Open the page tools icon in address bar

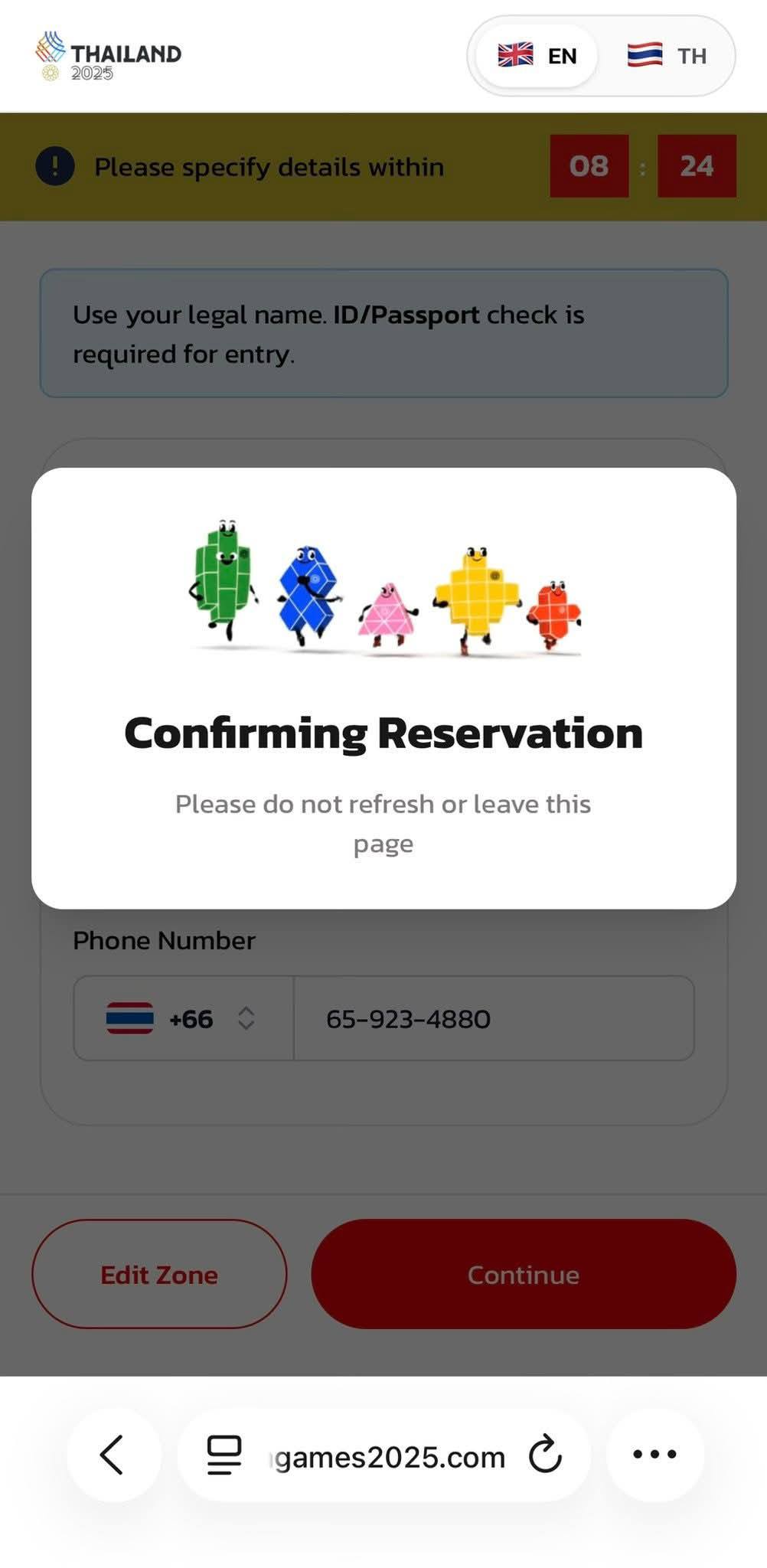pyautogui.click(x=224, y=1455)
